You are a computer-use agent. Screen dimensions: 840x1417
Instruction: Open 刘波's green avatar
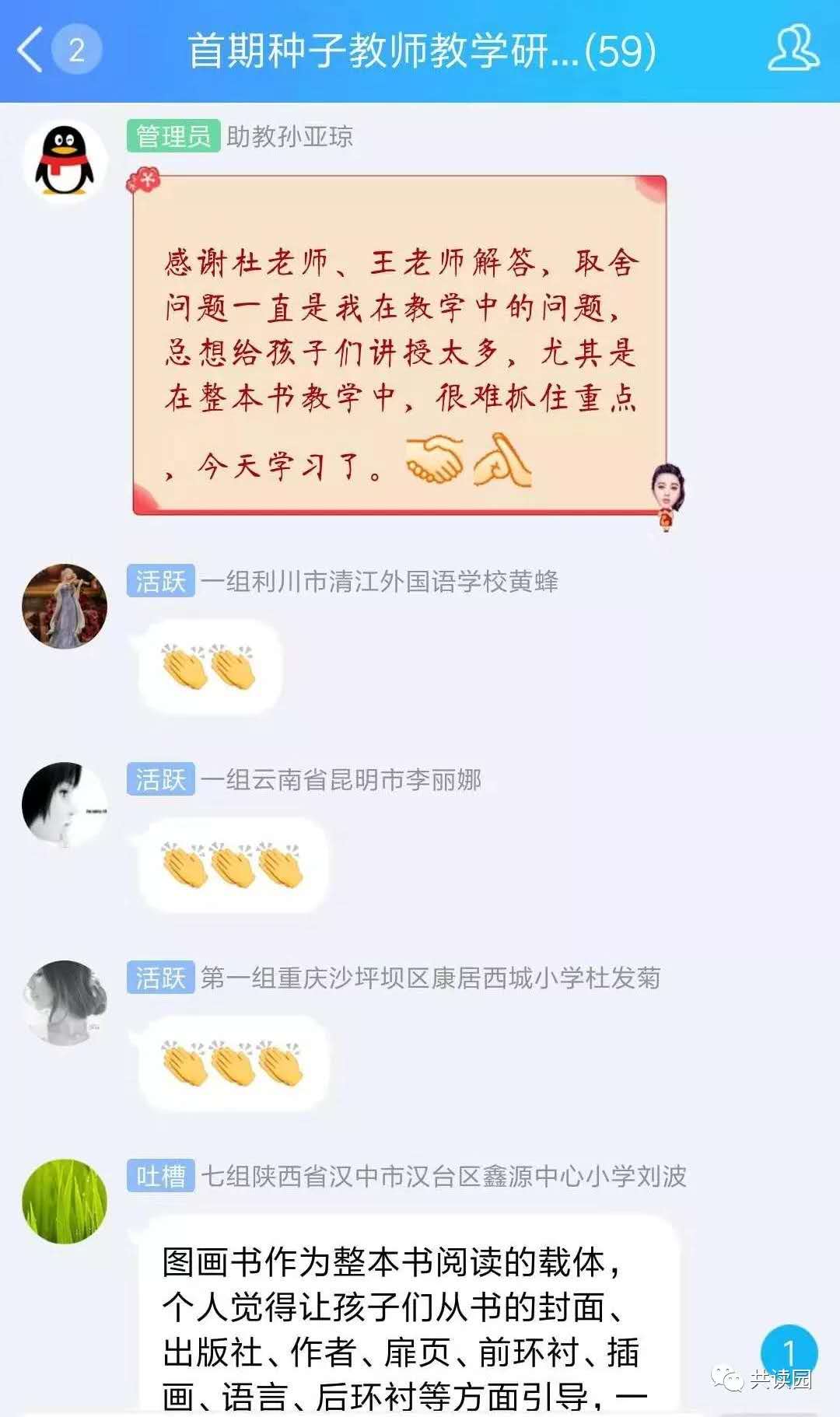point(65,1201)
